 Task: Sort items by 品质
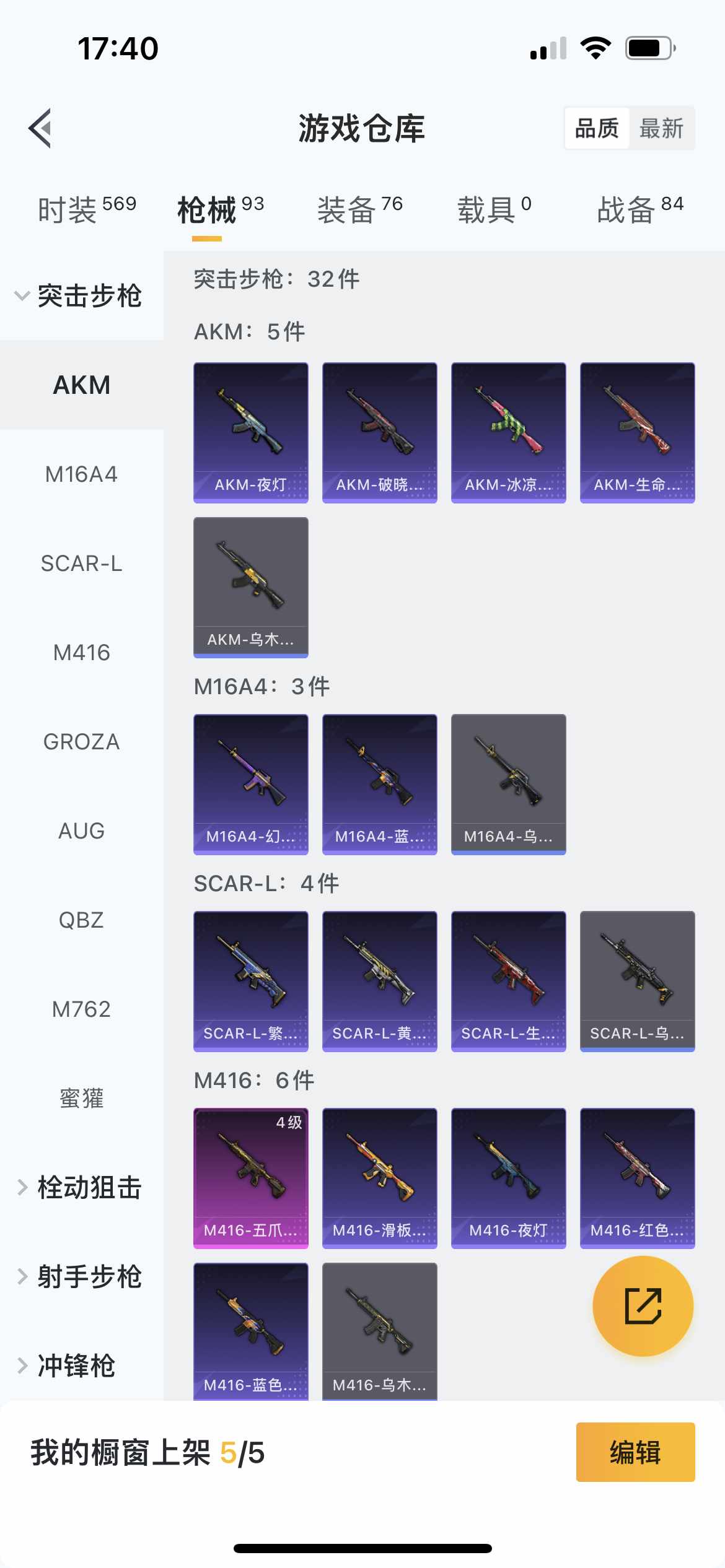click(597, 128)
